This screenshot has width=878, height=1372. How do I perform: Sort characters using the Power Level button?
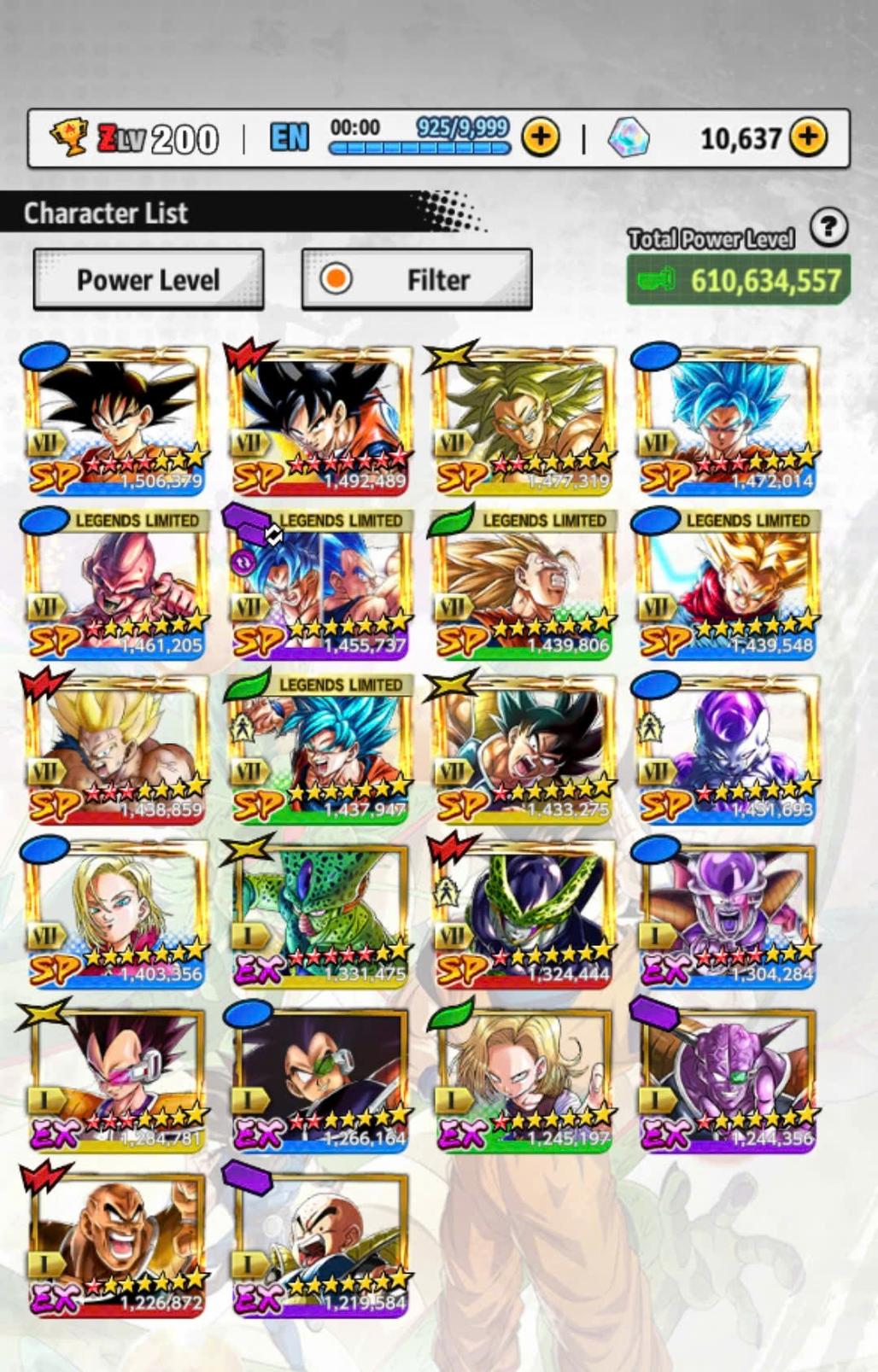[149, 279]
